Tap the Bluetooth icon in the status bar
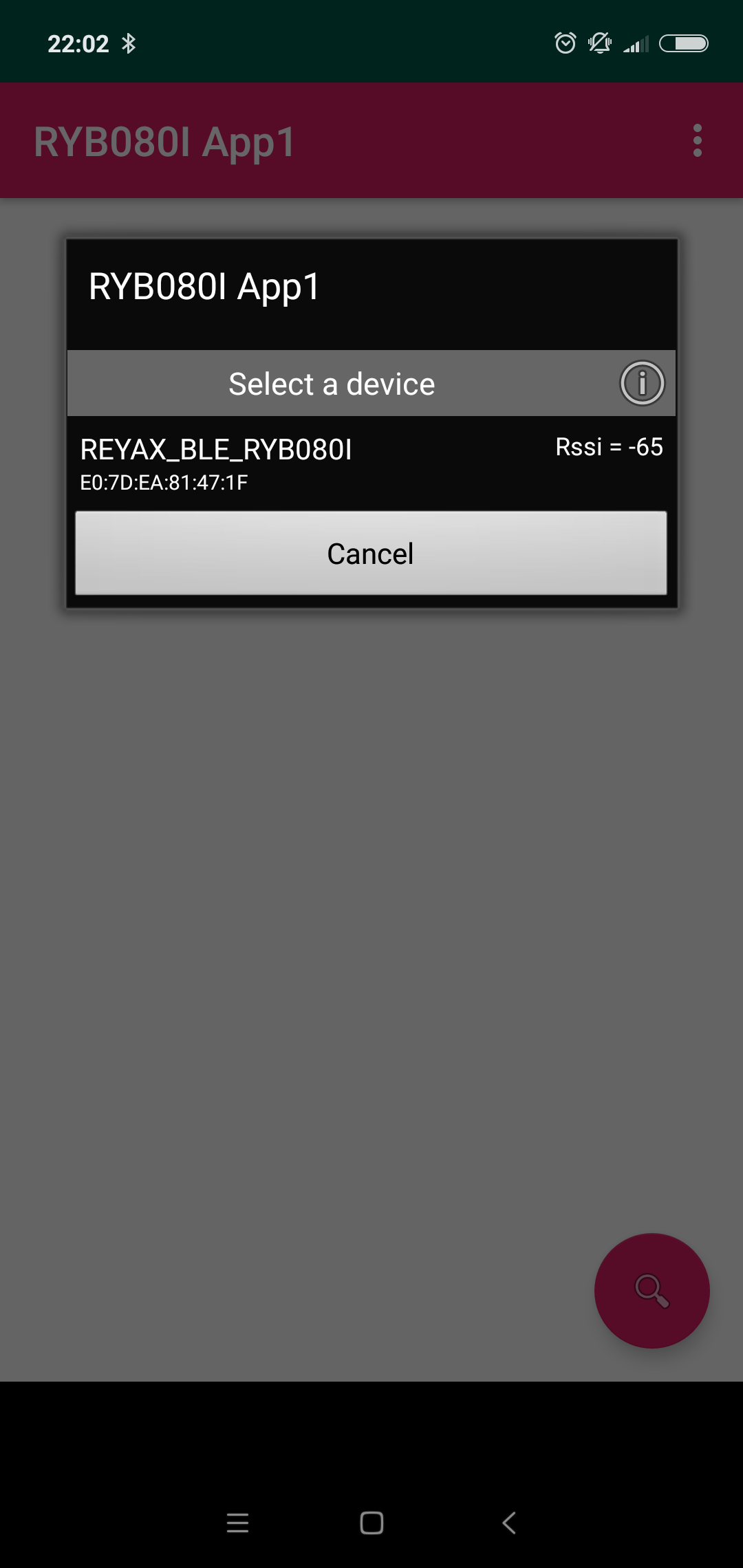The width and height of the screenshot is (743, 1568). [129, 43]
